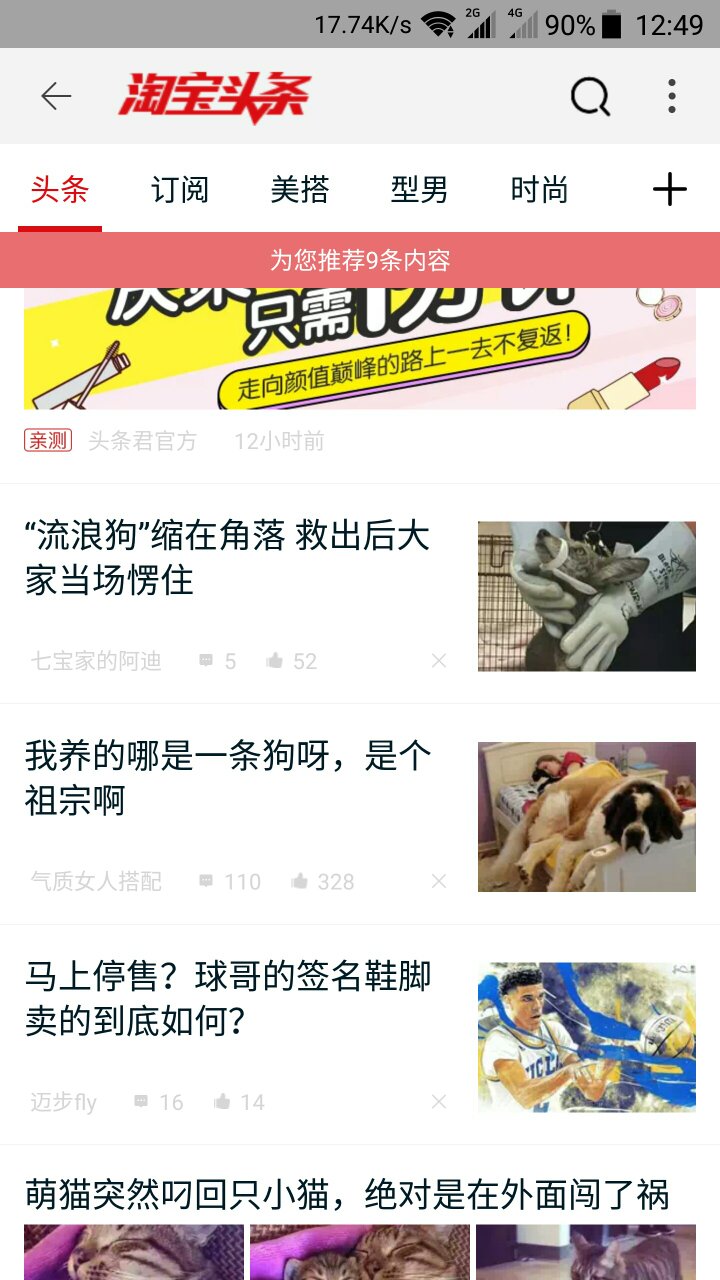Image resolution: width=720 pixels, height=1280 pixels.
Task: Switch to the 美搭 tab
Action: 300,189
